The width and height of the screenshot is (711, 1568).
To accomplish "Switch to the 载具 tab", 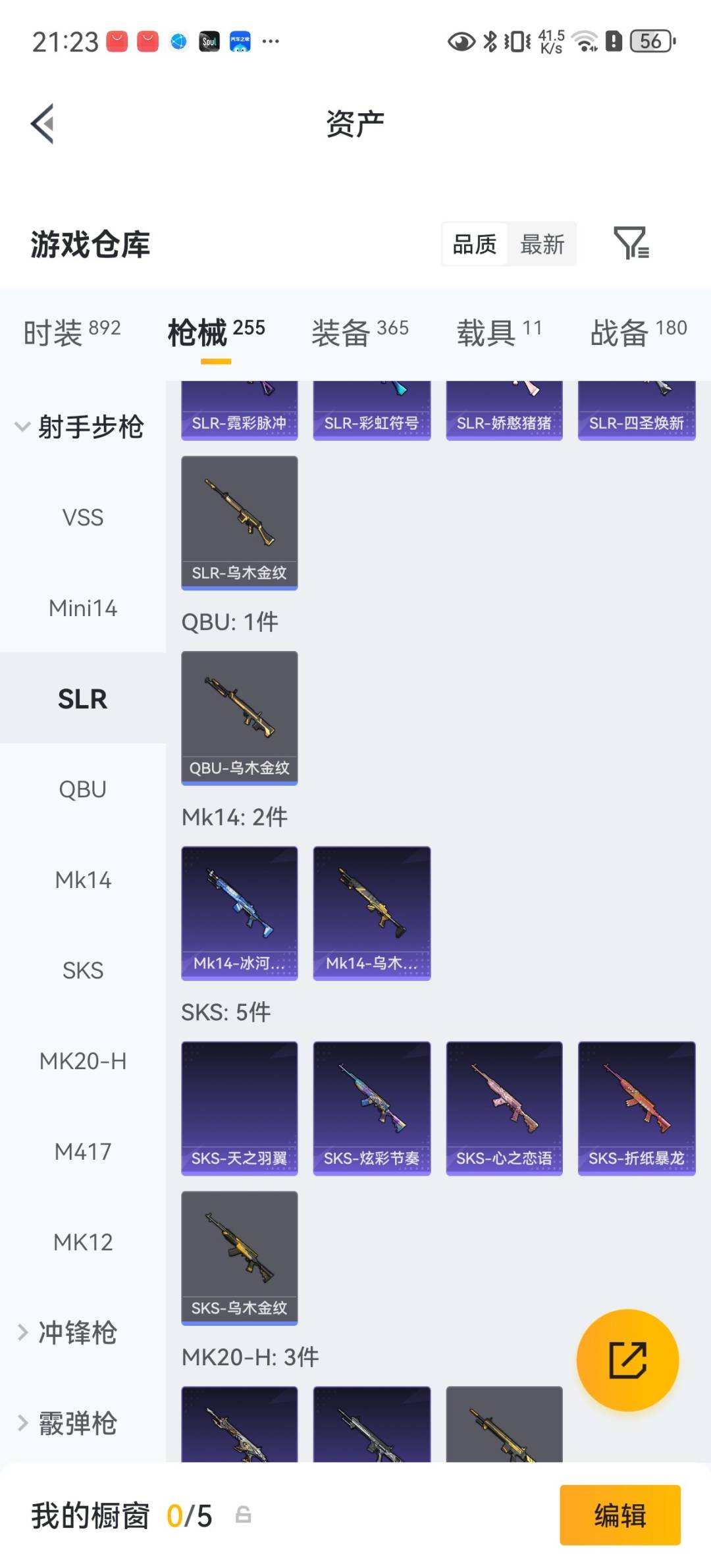I will point(499,331).
